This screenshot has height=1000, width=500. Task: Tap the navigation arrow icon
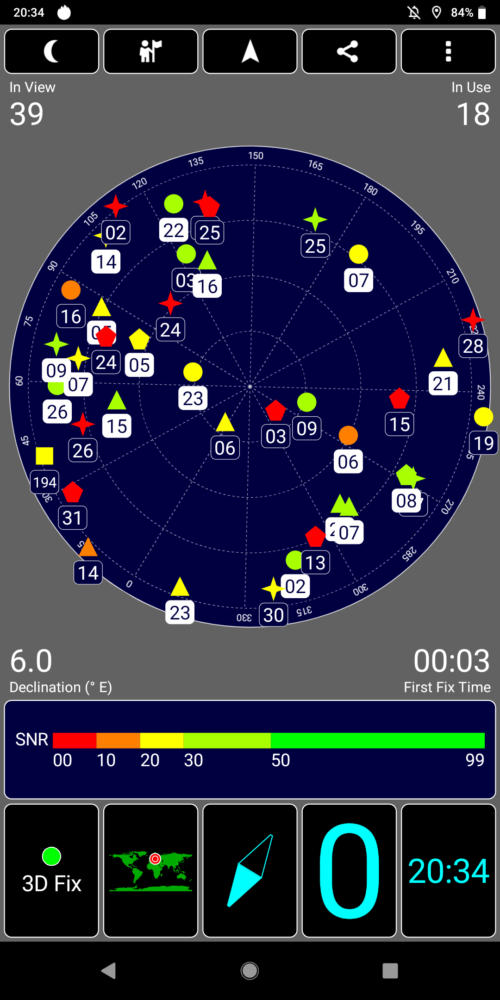click(x=250, y=52)
